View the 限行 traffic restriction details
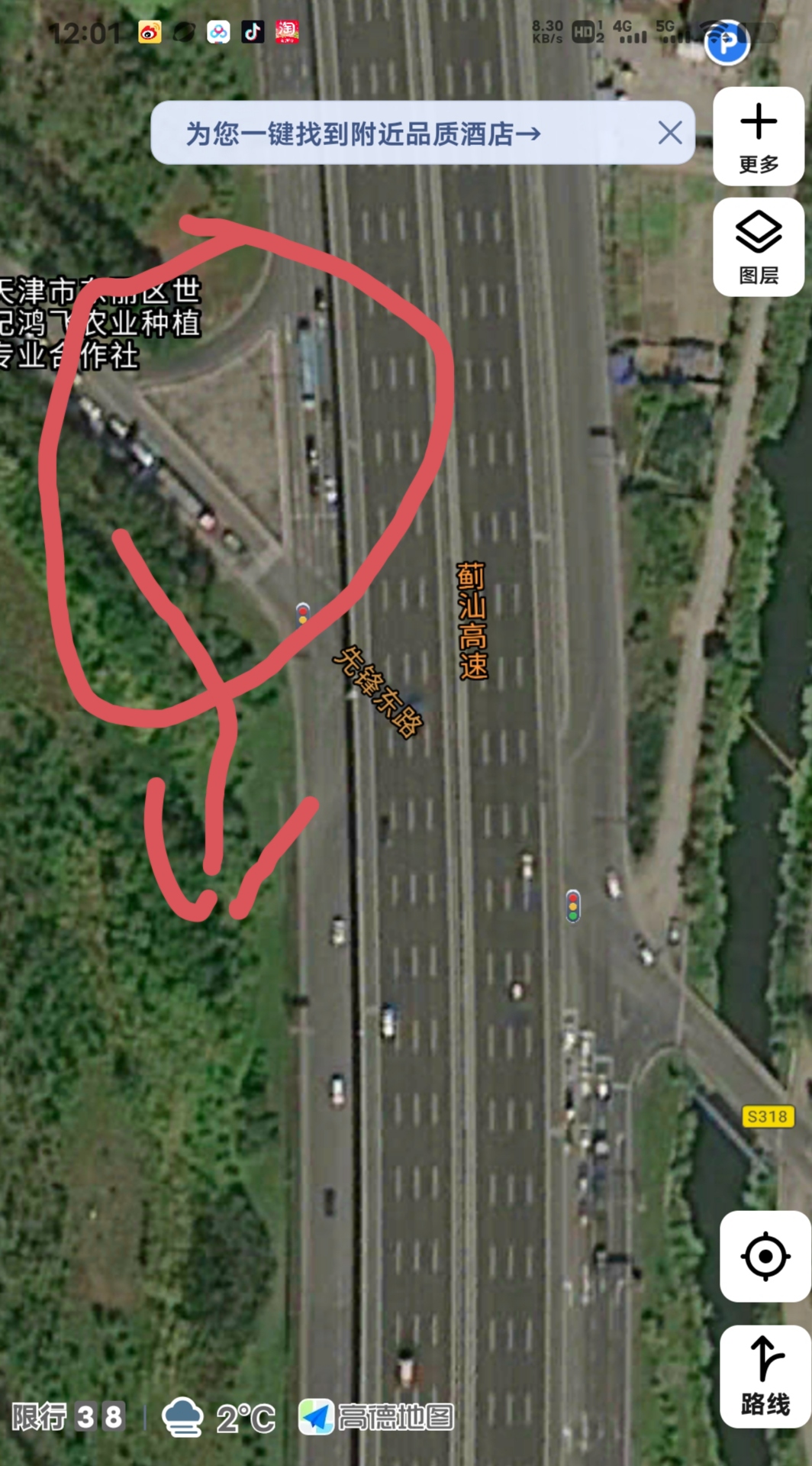This screenshot has width=812, height=1466. point(69,1417)
